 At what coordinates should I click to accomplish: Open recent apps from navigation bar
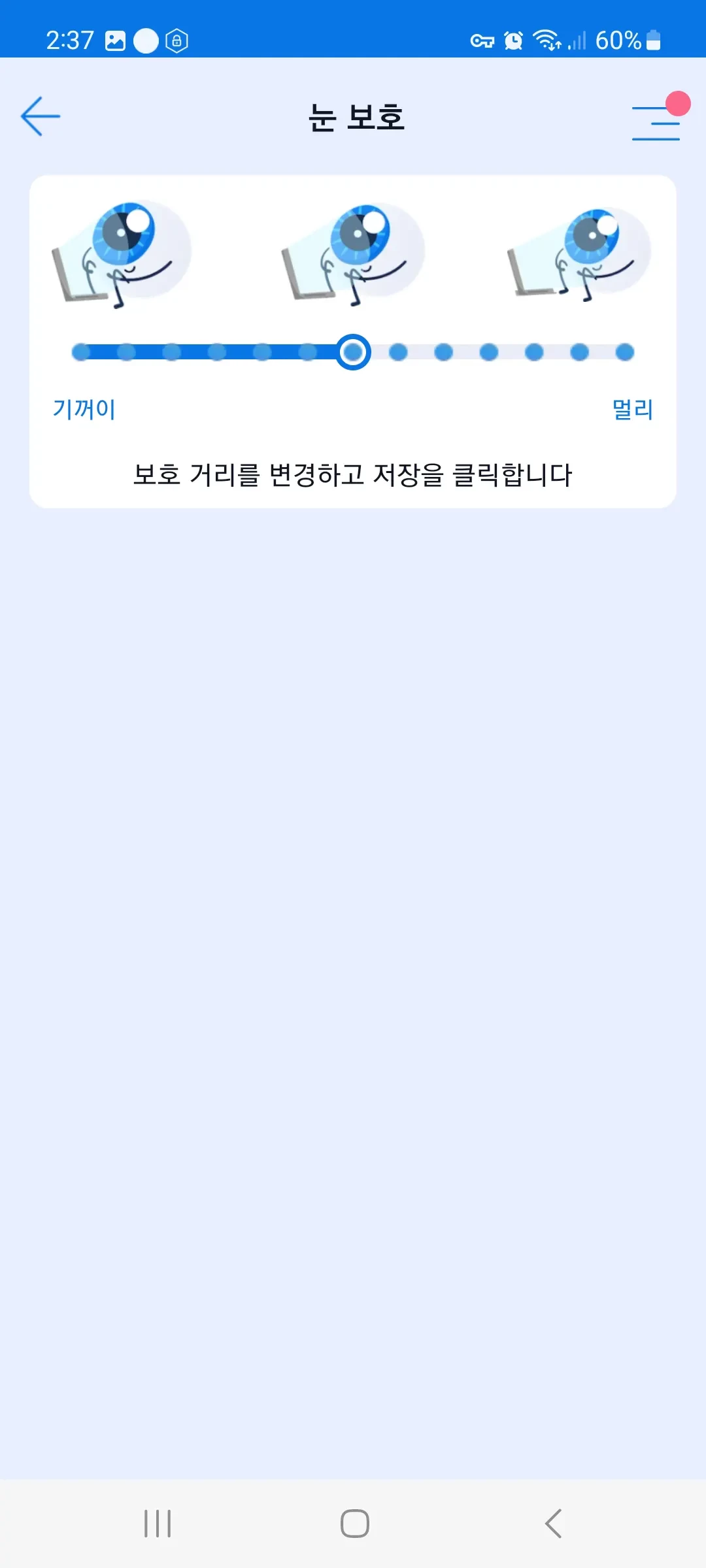point(158,1524)
